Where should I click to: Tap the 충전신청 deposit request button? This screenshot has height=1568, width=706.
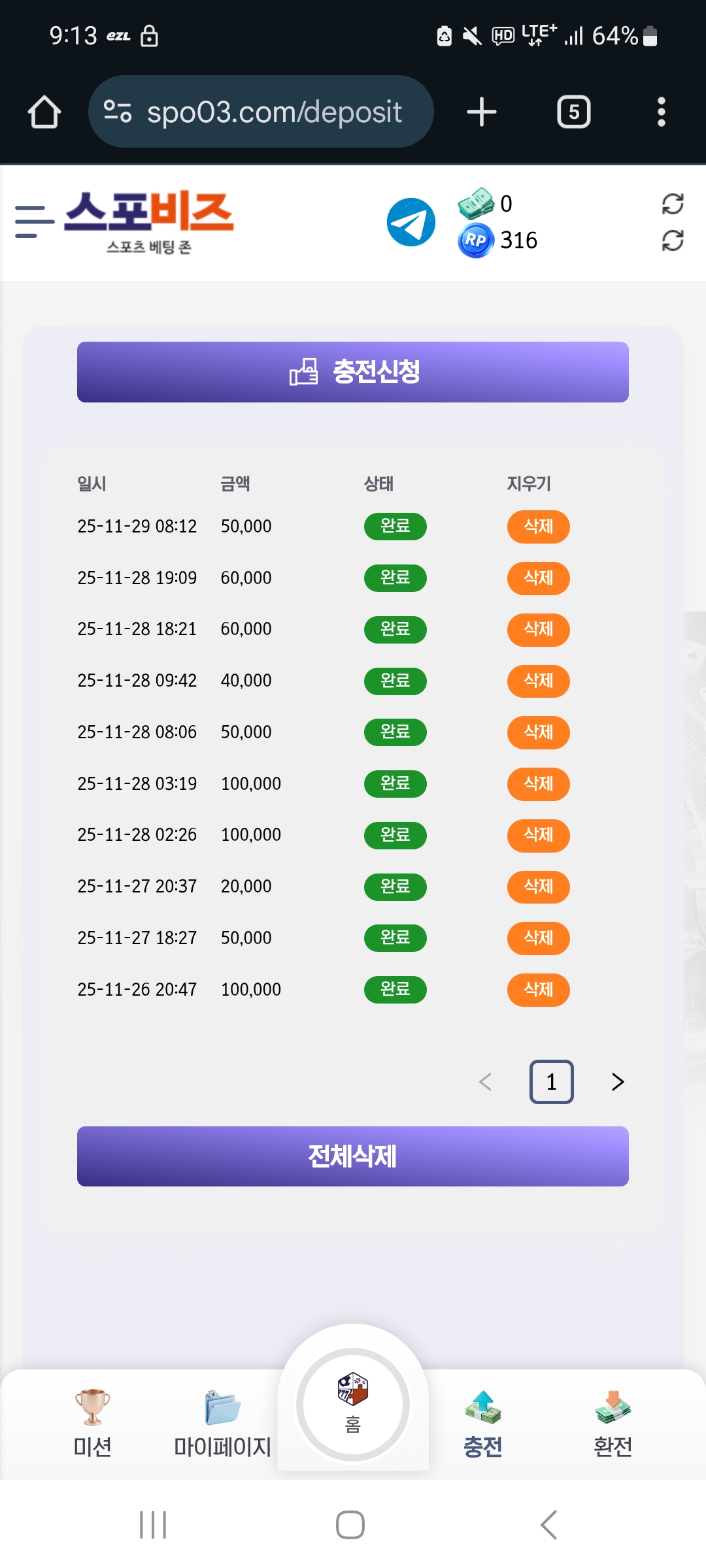pyautogui.click(x=353, y=372)
